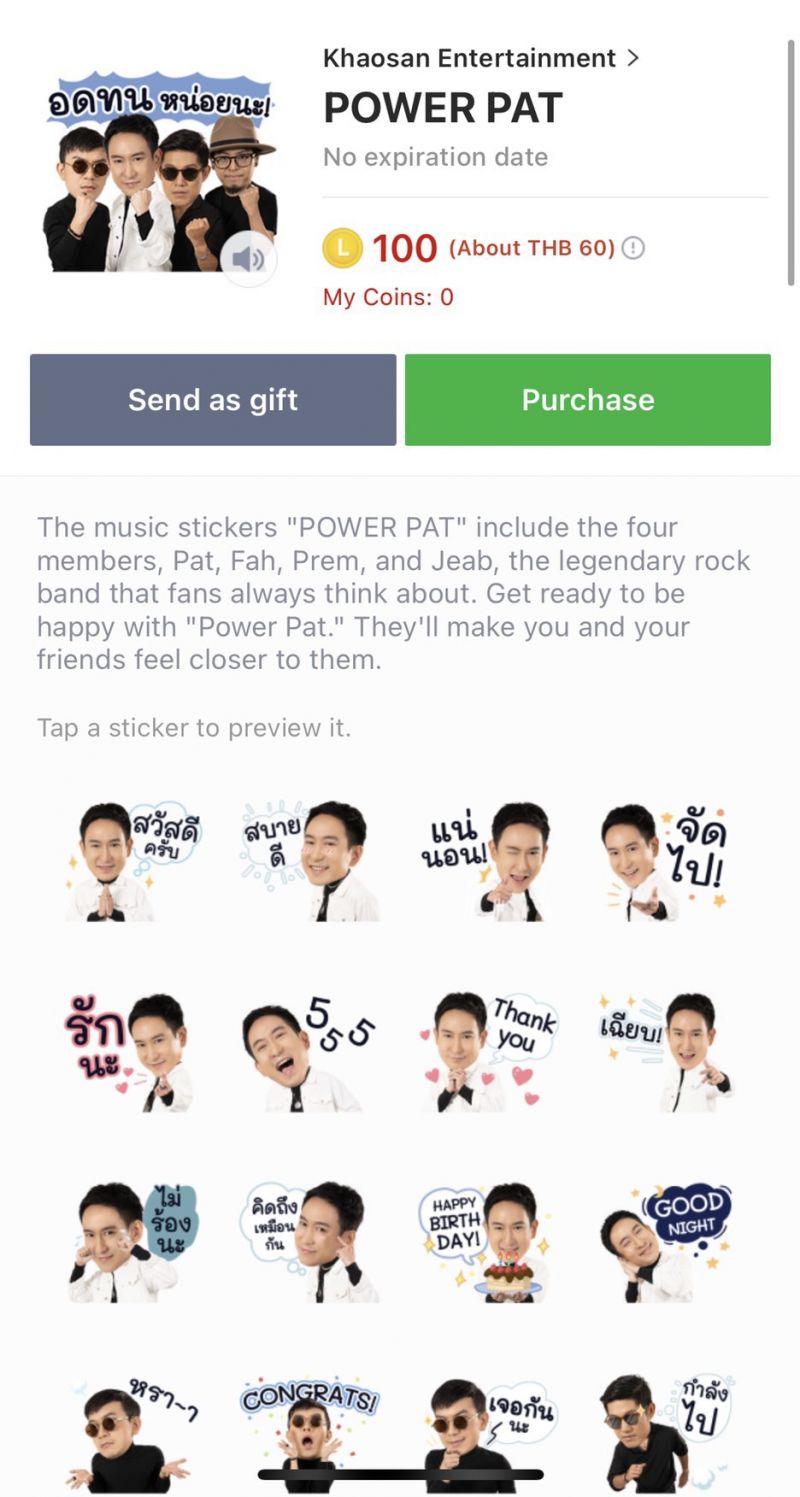This screenshot has height=1497, width=800.
Task: Preview the Happy Birthday cake sticker
Action: click(x=488, y=1242)
